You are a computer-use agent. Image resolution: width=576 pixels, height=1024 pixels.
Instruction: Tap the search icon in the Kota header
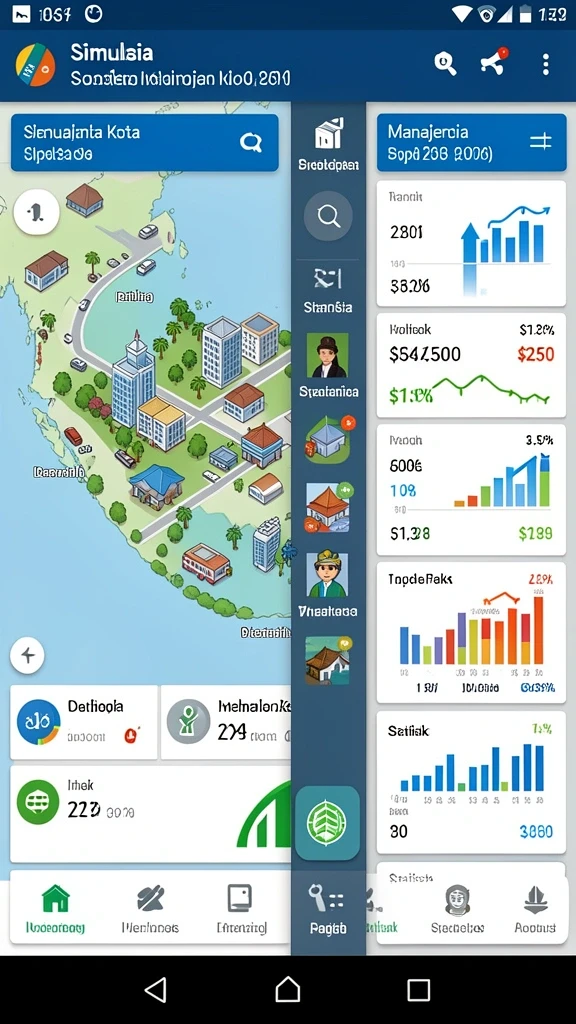[251, 142]
